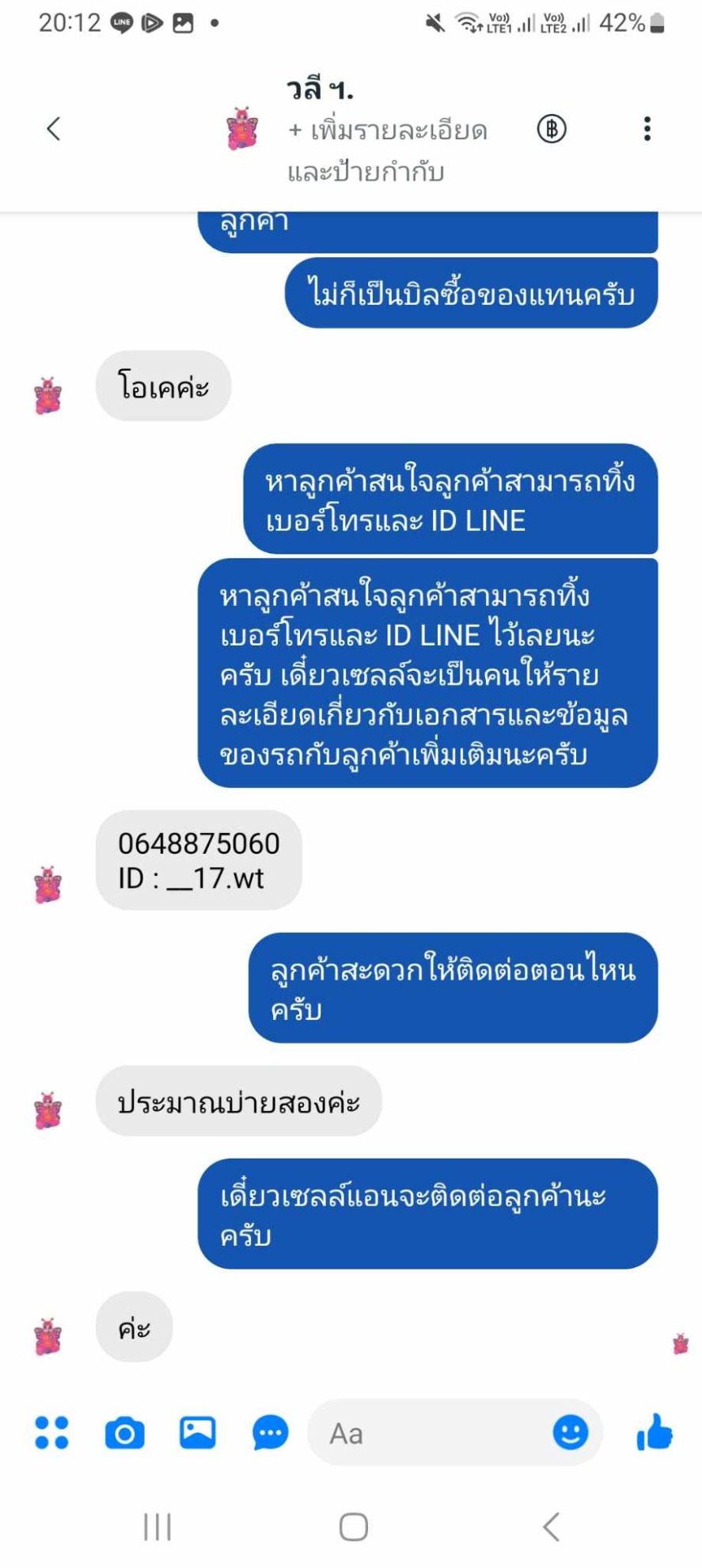Send a thumbs-up like
The width and height of the screenshot is (702, 1568).
[x=655, y=1433]
